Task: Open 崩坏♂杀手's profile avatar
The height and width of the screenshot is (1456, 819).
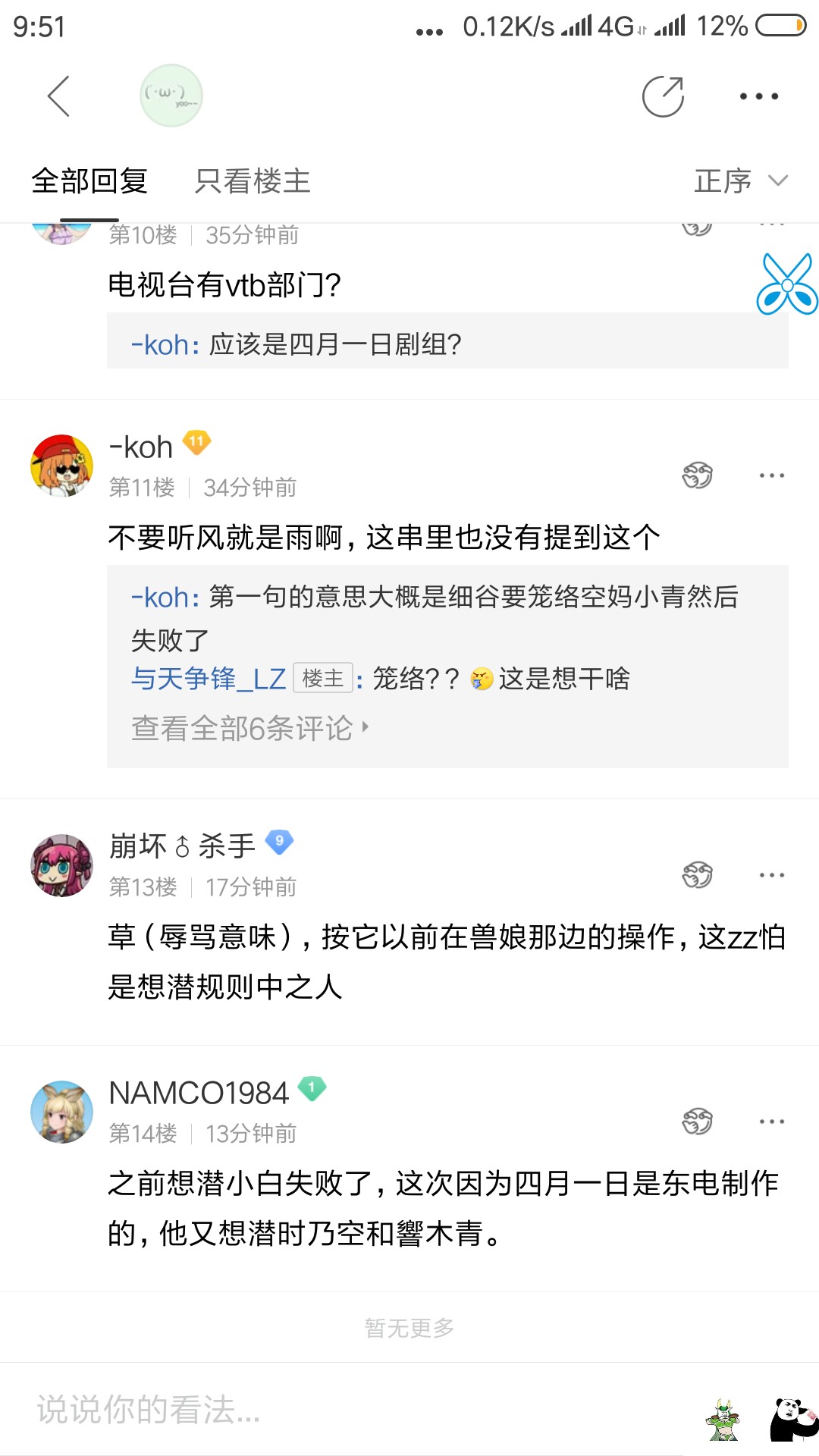Action: (61, 865)
